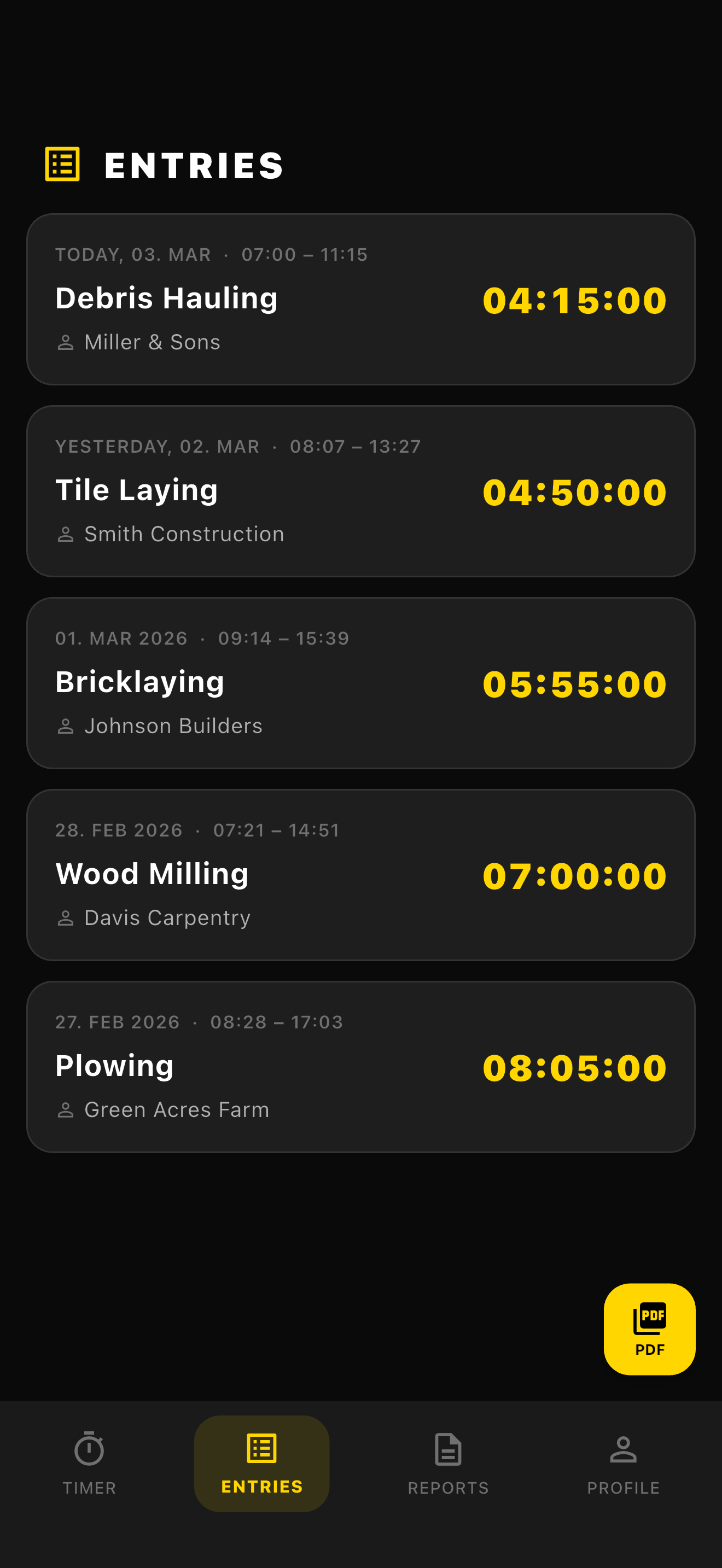Click the 04:15:00 duration on Debris Hauling
The height and width of the screenshot is (1568, 722).
(x=575, y=300)
